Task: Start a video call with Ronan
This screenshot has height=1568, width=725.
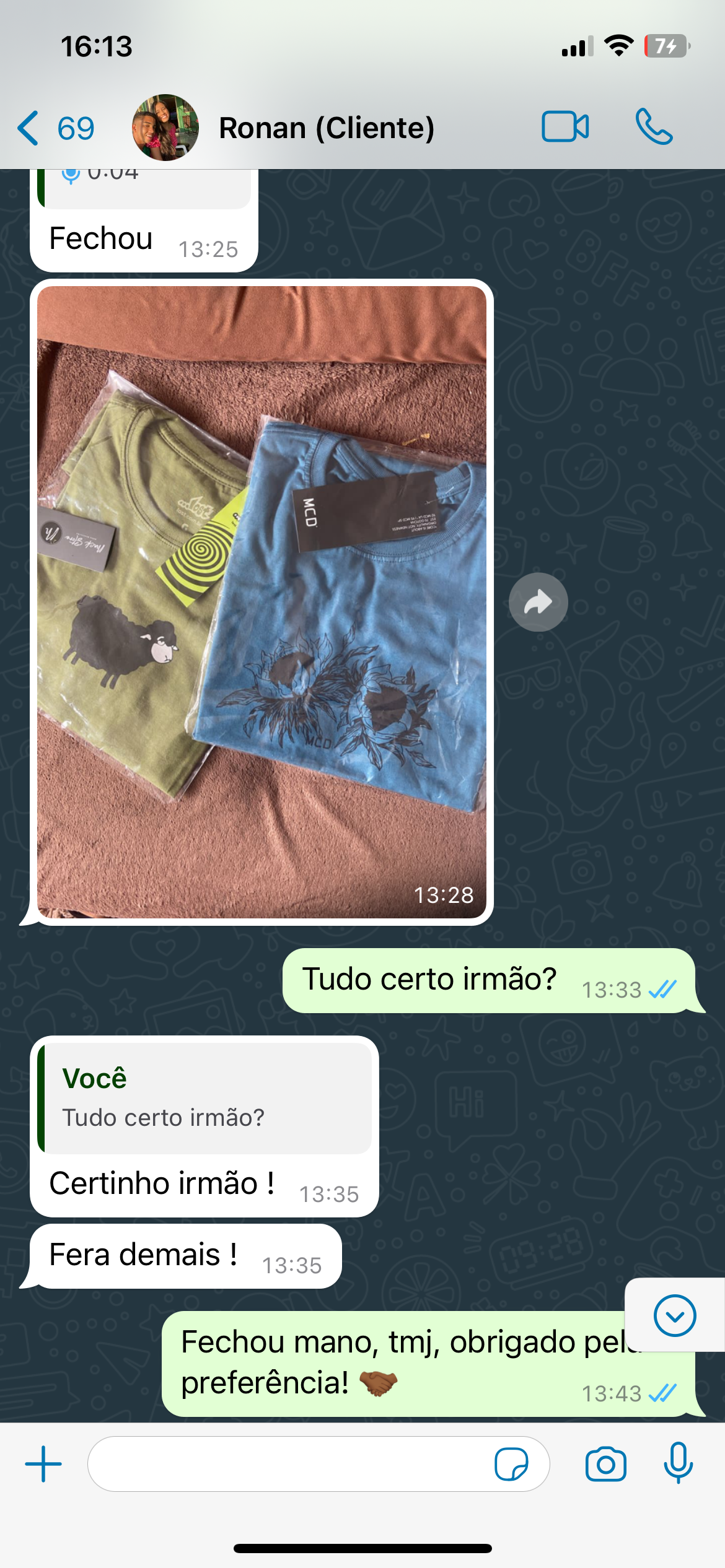Action: pyautogui.click(x=565, y=127)
